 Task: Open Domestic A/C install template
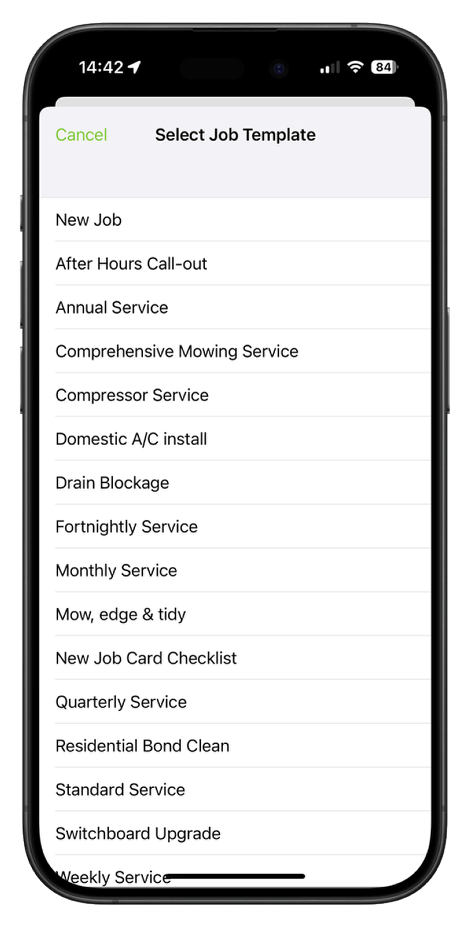pyautogui.click(x=235, y=439)
